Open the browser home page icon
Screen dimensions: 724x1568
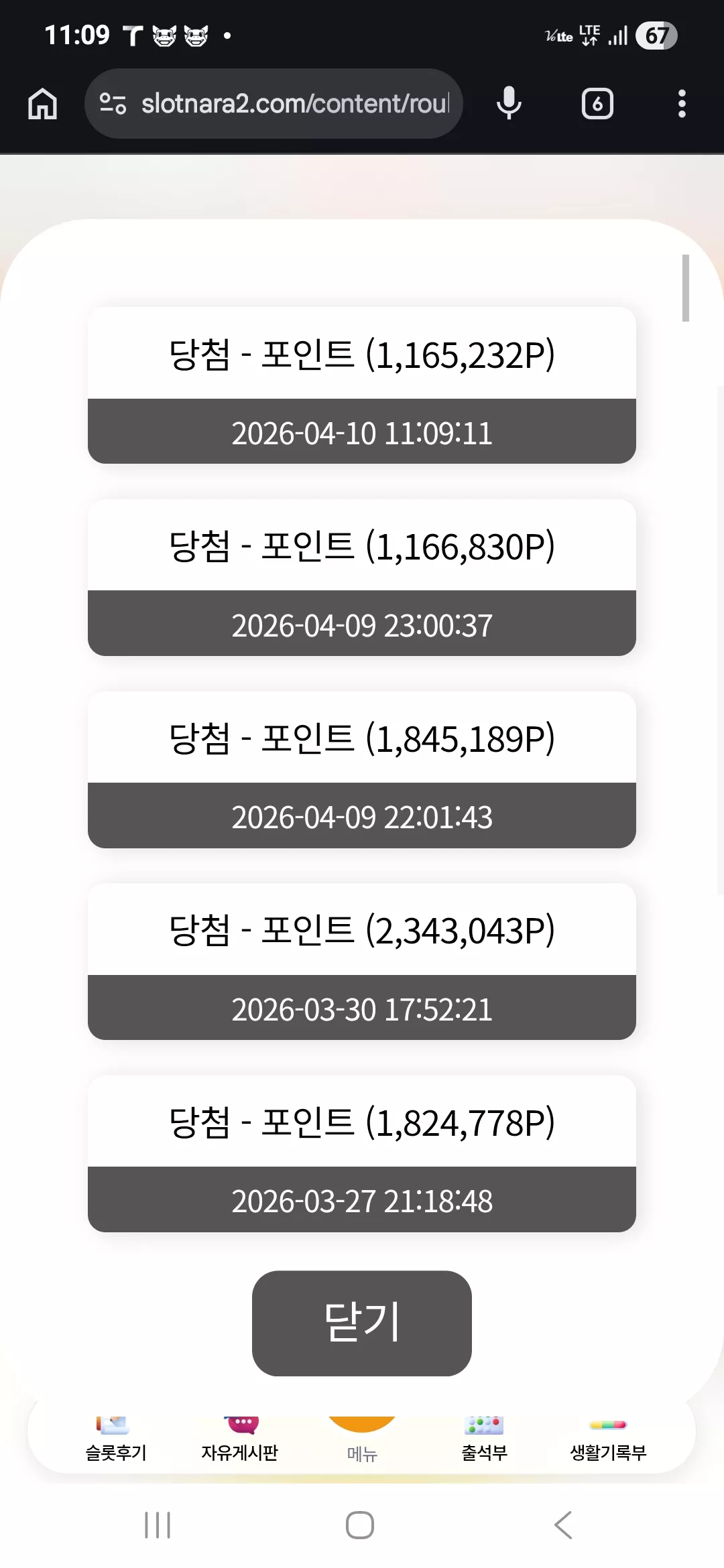[43, 104]
